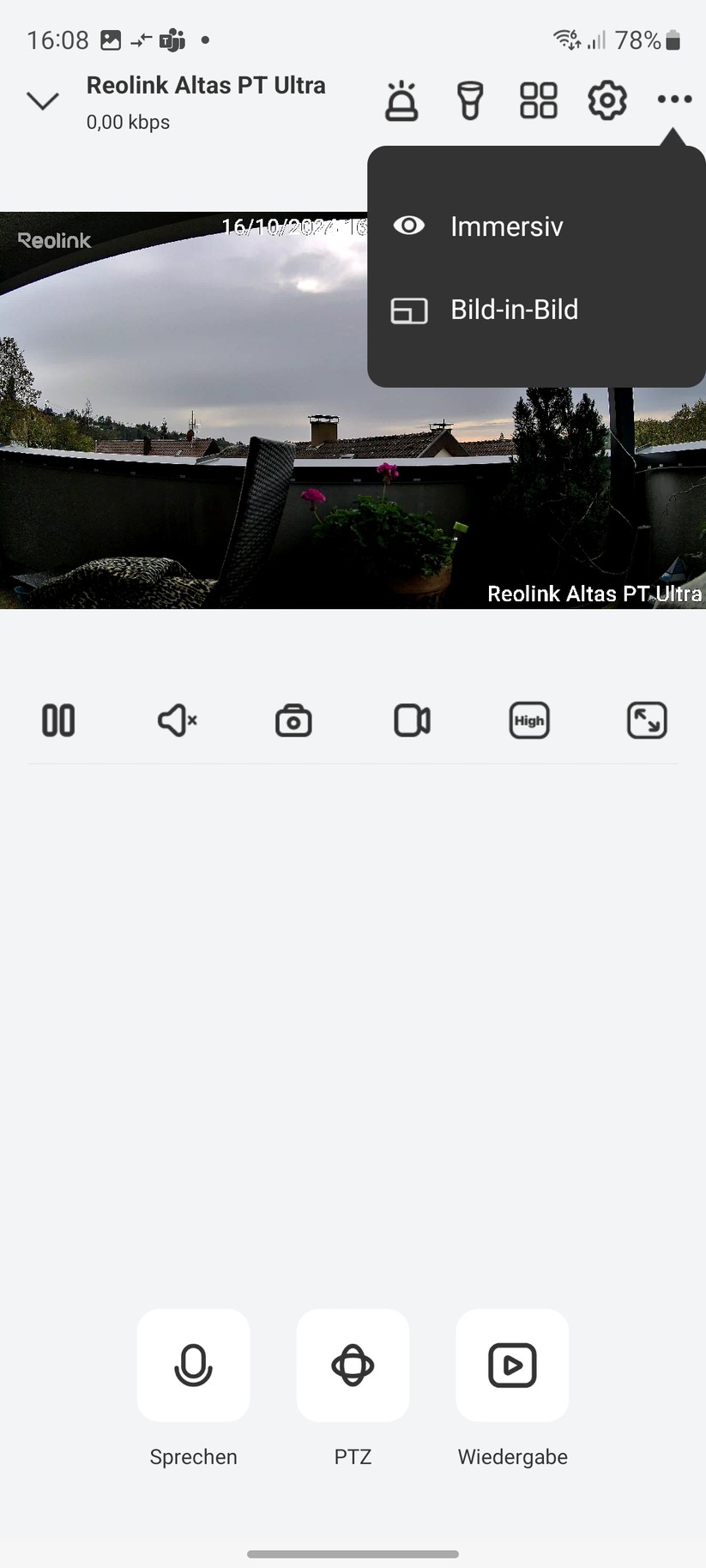706x1568 pixels.
Task: Open PTZ pan-tilt controls
Action: (353, 1366)
